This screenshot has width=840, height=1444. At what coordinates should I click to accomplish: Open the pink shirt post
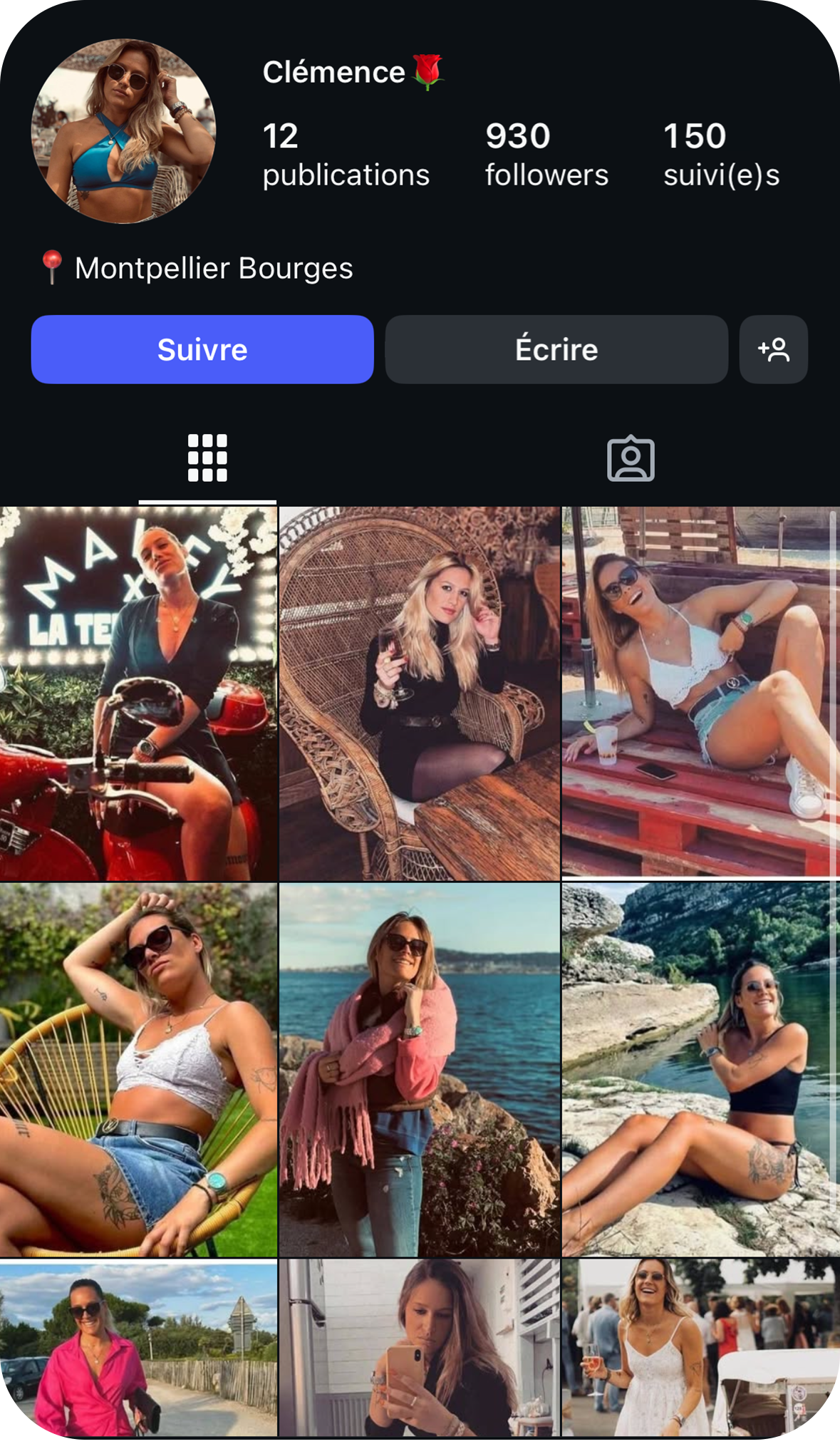point(138,1349)
